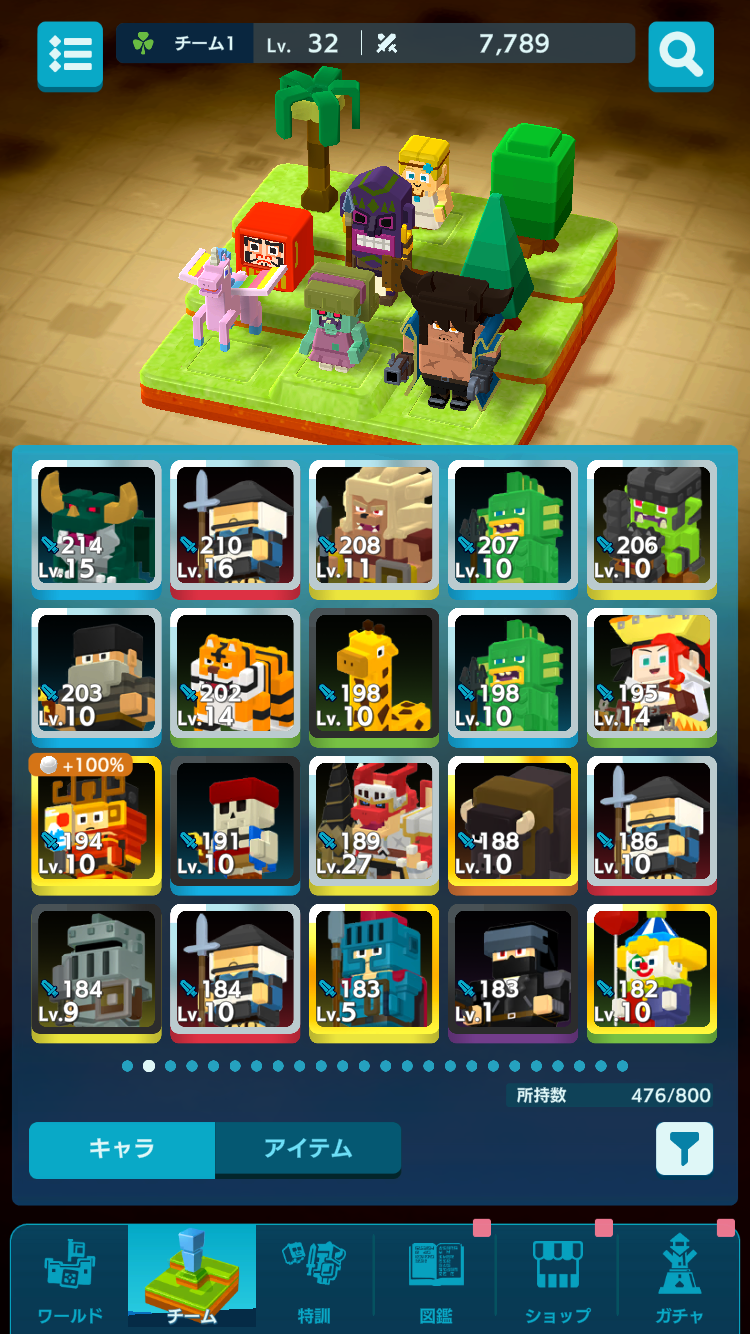Open the list menu icon

tap(70, 54)
